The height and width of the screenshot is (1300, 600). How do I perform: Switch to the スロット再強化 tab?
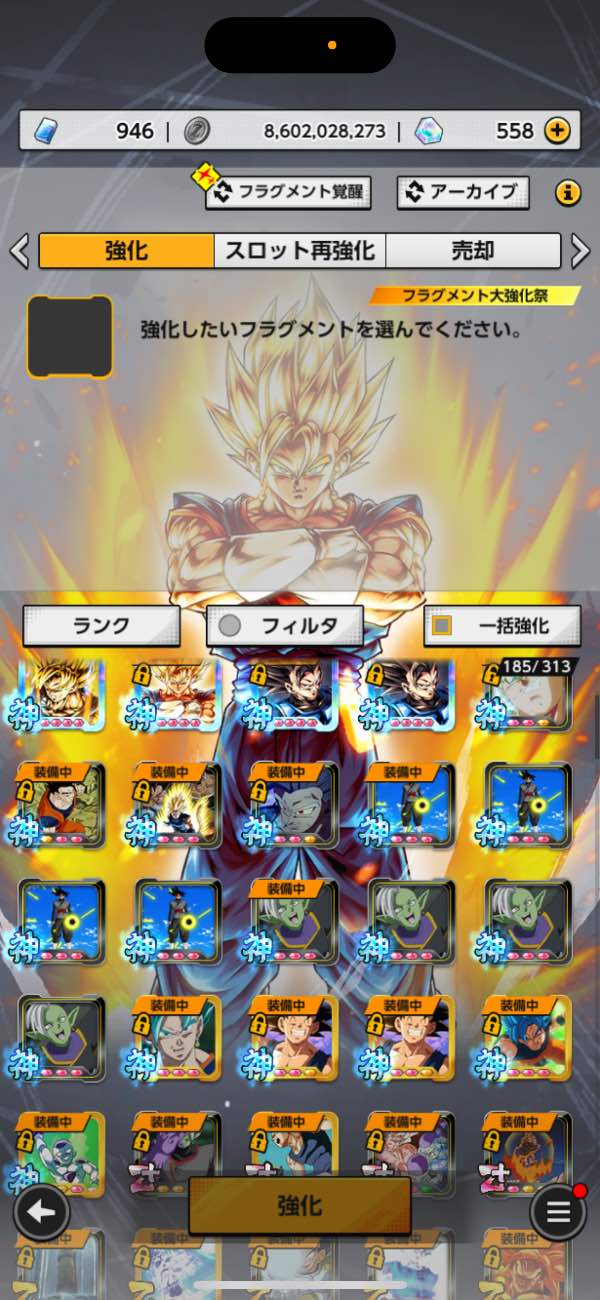pyautogui.click(x=300, y=250)
